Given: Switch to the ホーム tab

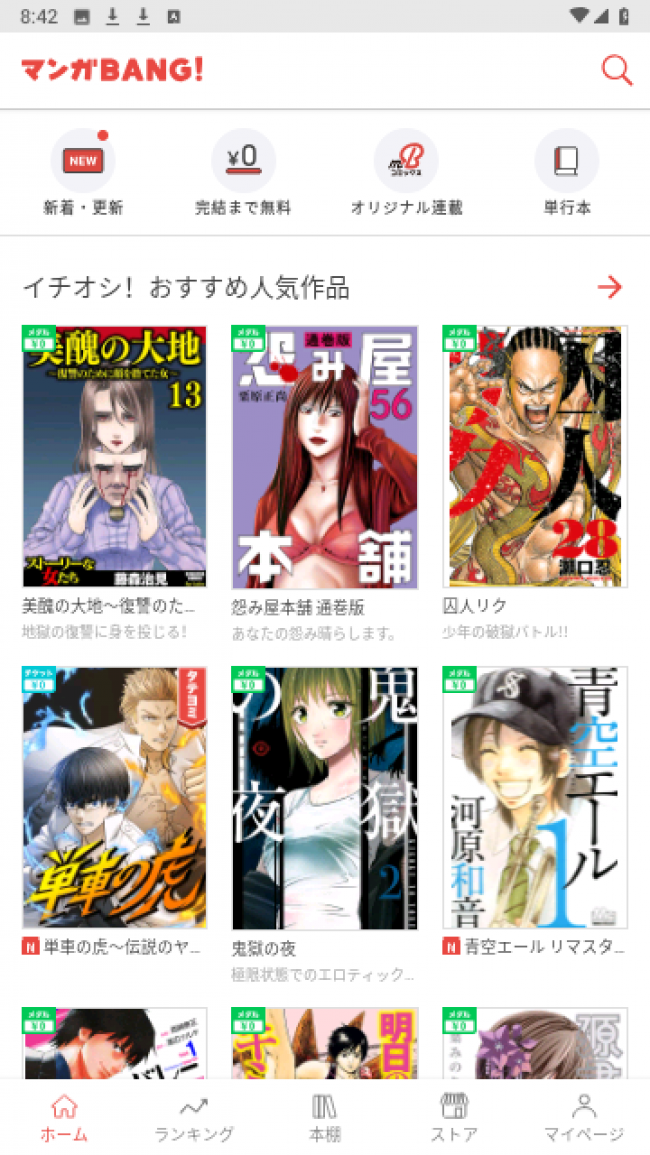Looking at the screenshot, I should (x=64, y=1117).
